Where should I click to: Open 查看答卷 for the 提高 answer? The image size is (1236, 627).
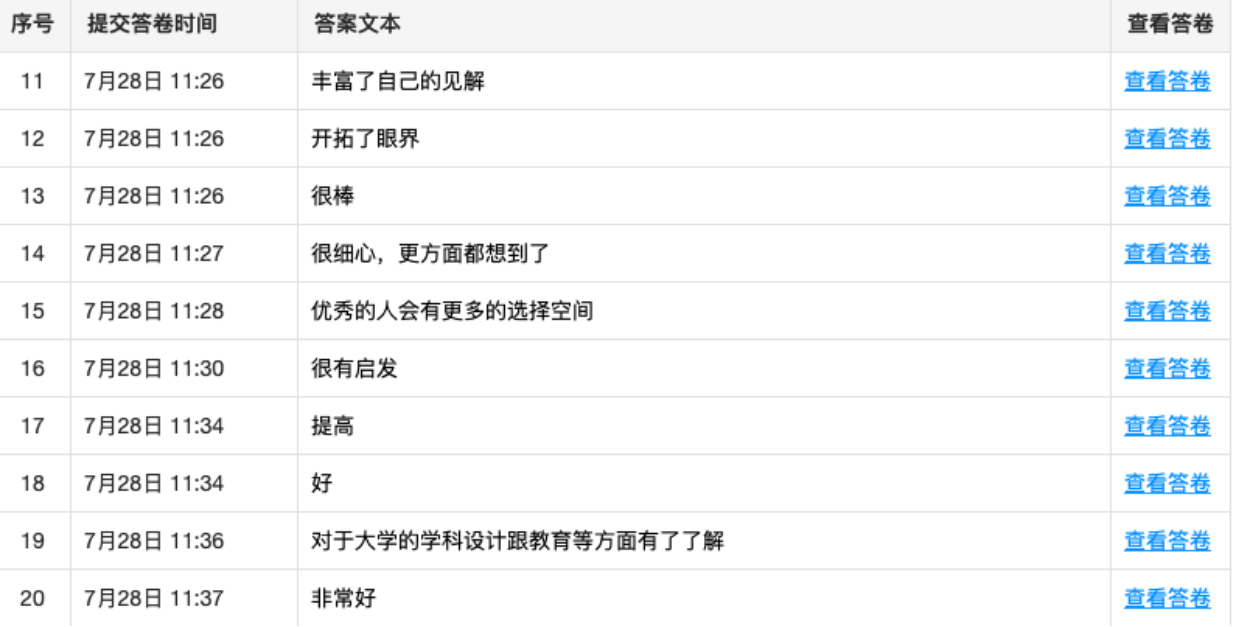click(x=1167, y=426)
